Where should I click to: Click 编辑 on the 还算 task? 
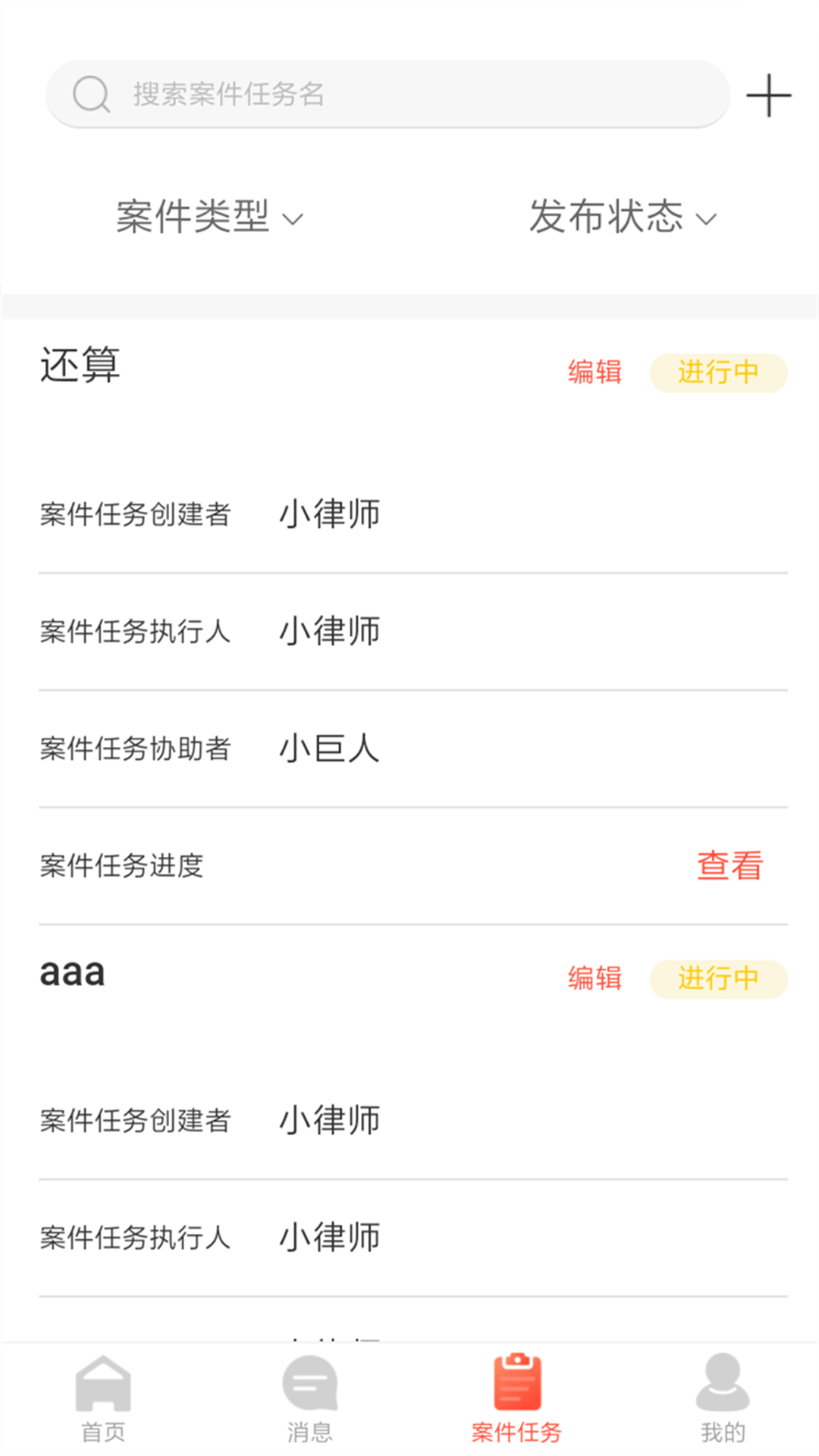(x=594, y=373)
